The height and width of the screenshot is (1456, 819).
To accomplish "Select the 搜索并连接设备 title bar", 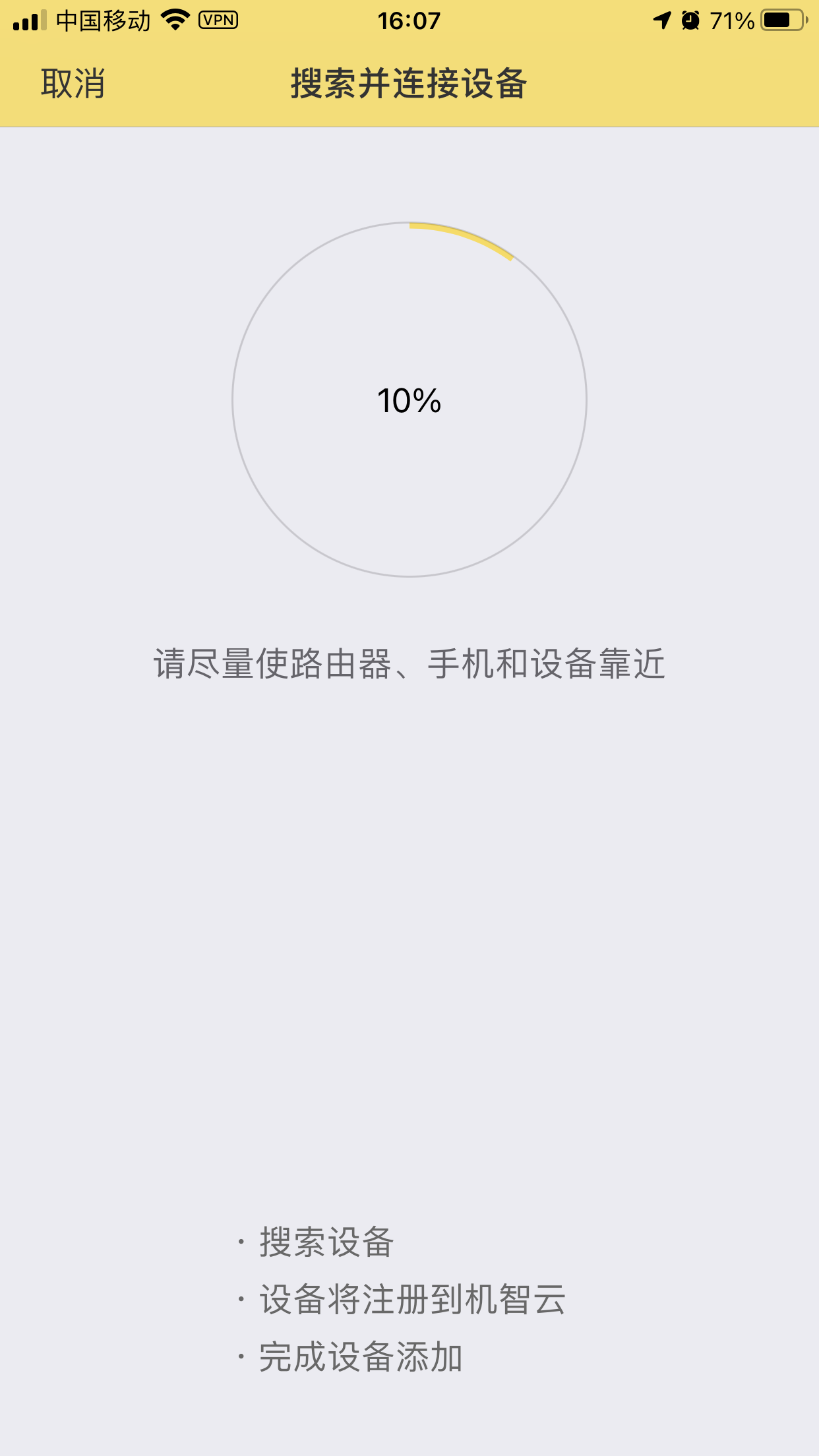I will pos(409,84).
